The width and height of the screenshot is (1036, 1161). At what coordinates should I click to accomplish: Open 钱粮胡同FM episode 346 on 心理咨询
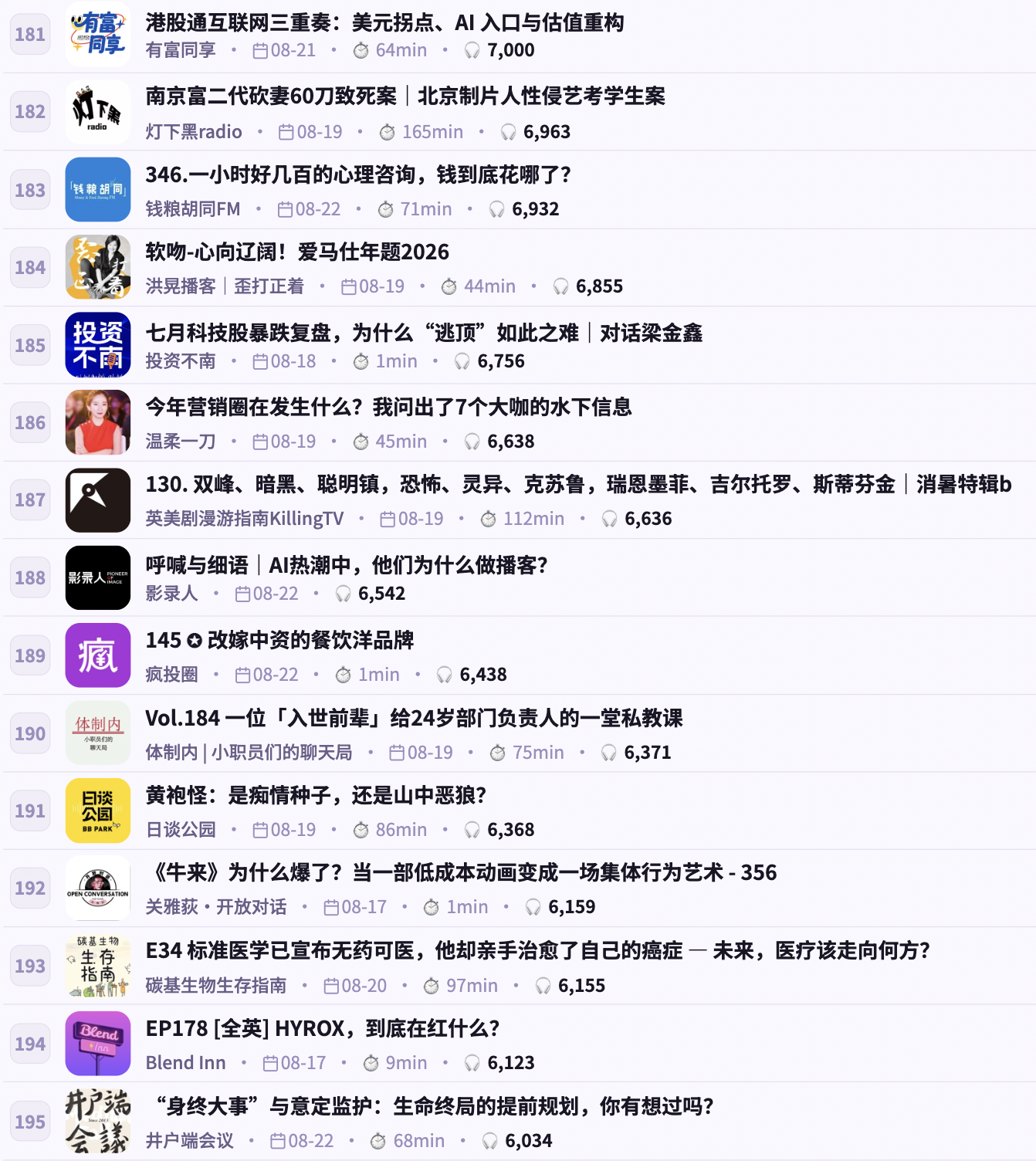pos(358,175)
